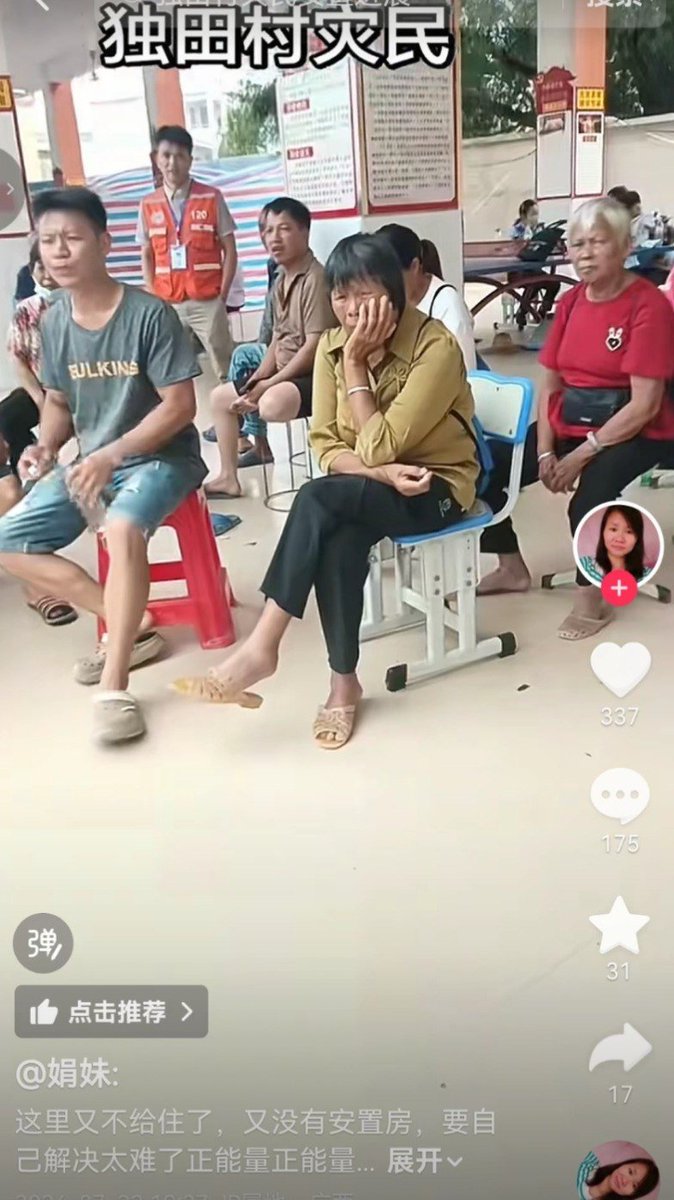Like this video with the heart icon
The image size is (674, 1200).
tap(620, 669)
